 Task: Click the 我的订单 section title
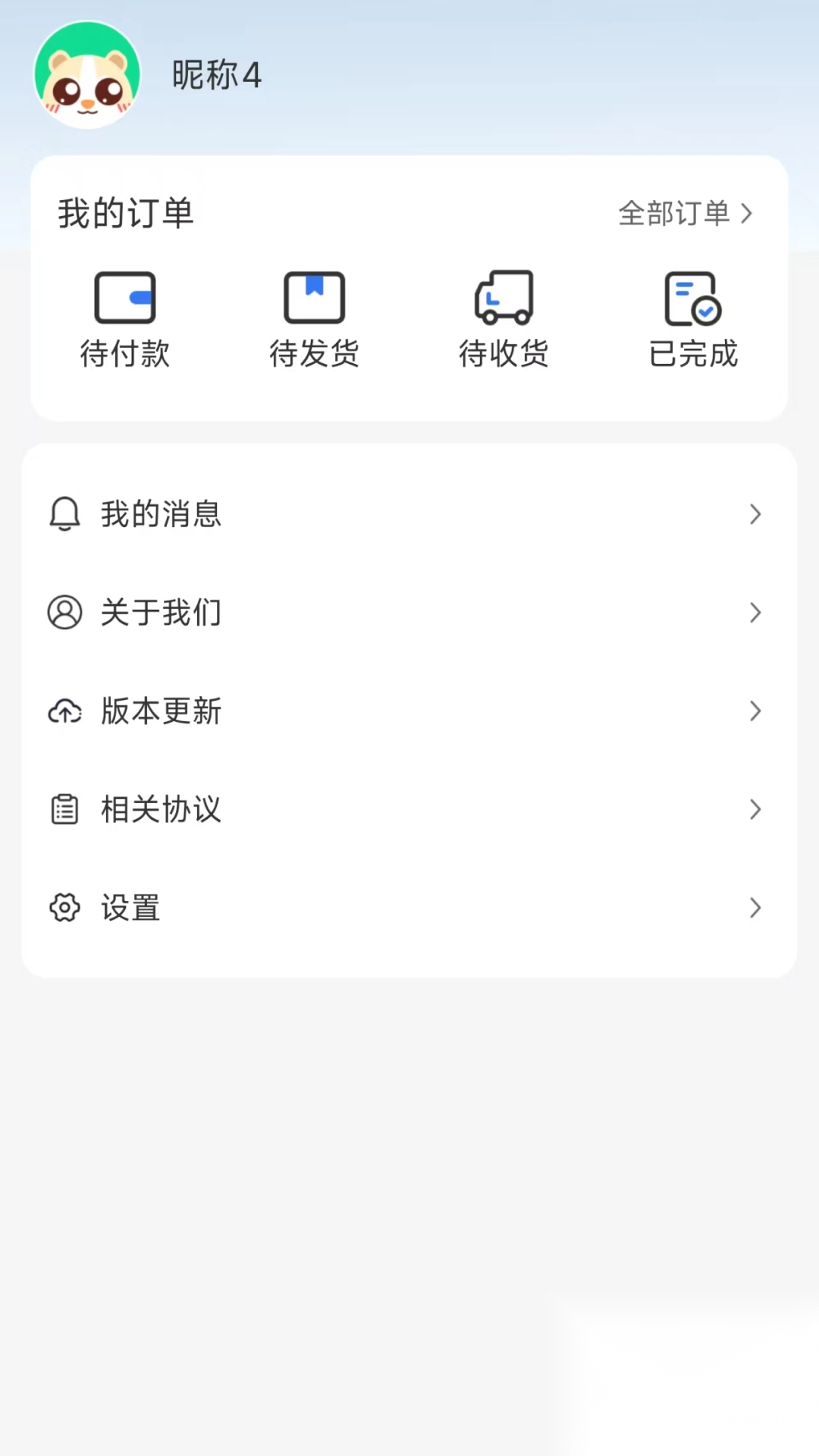click(126, 213)
